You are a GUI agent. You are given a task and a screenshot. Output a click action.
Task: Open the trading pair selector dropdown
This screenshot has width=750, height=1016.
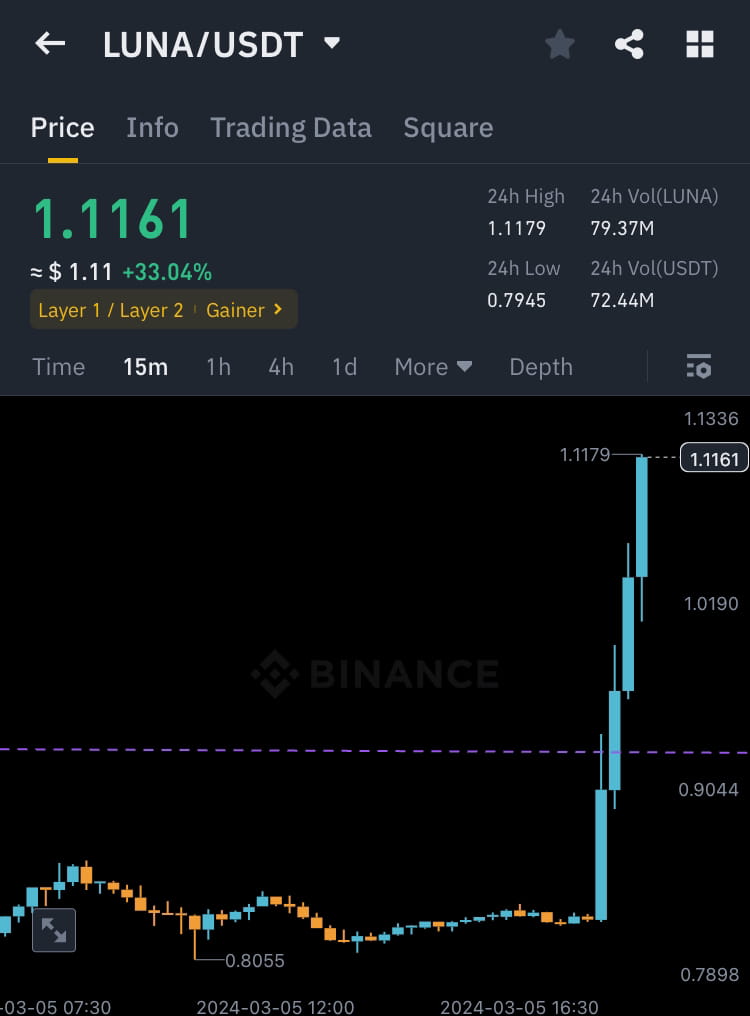pos(330,43)
